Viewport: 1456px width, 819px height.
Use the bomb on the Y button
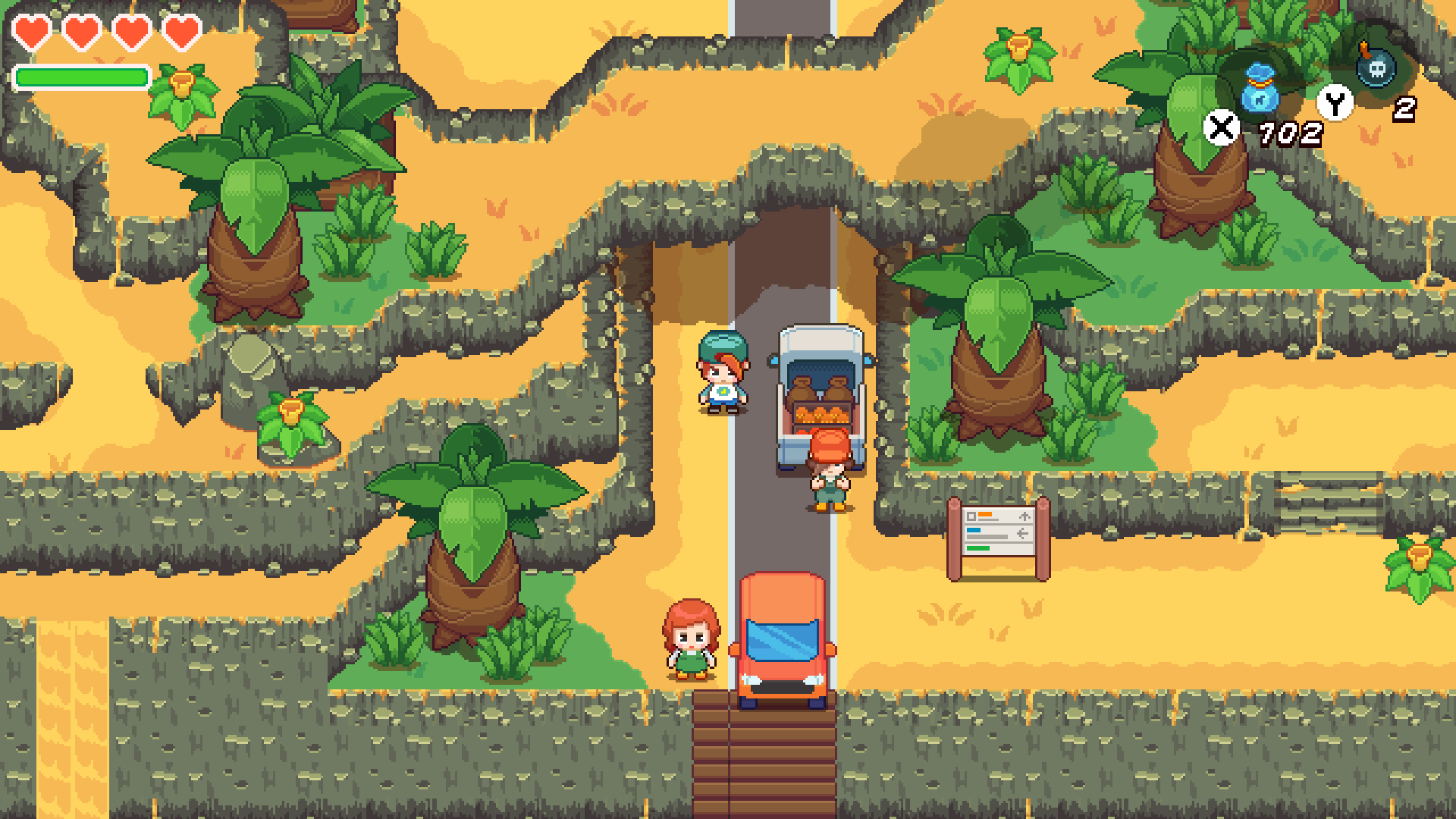coord(1376,69)
